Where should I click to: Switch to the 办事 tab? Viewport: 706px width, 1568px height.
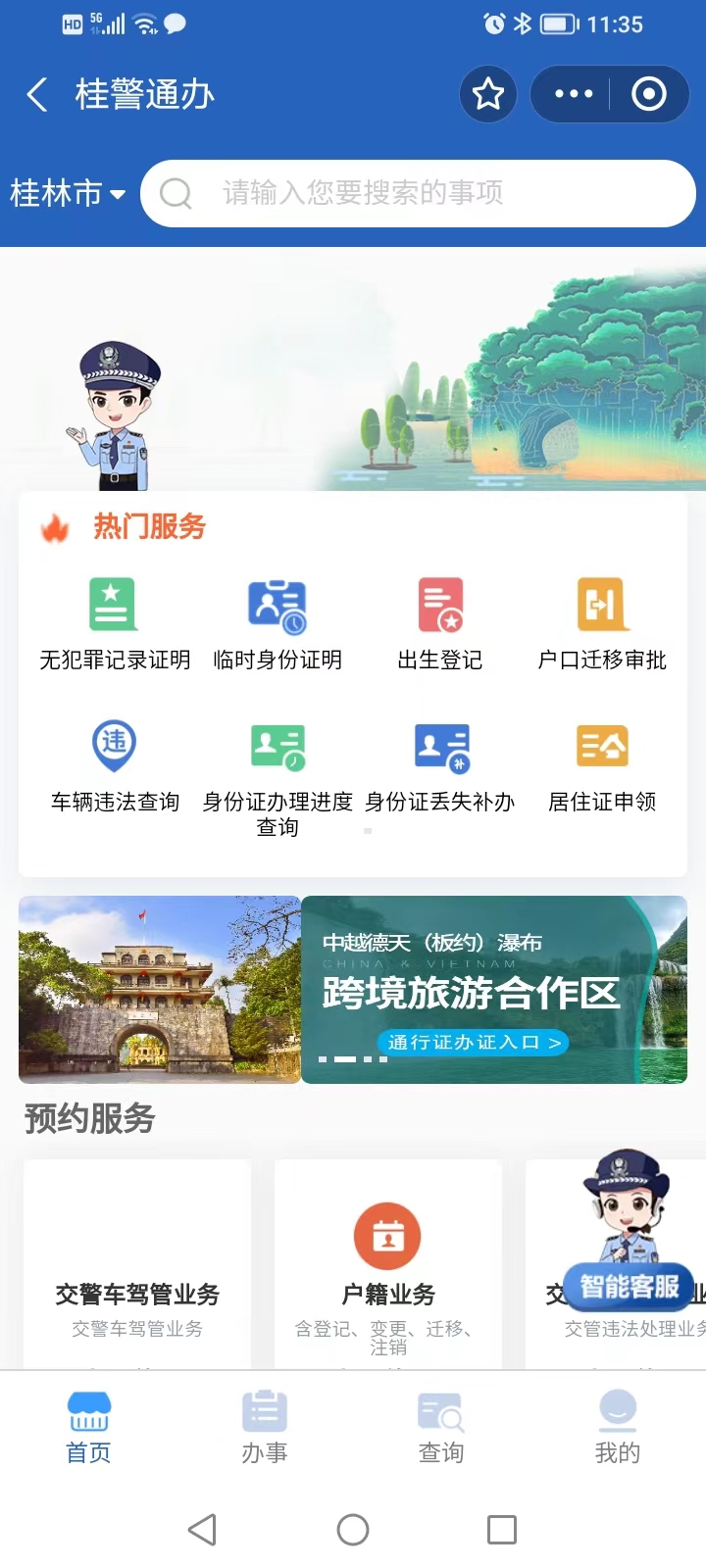click(265, 1427)
